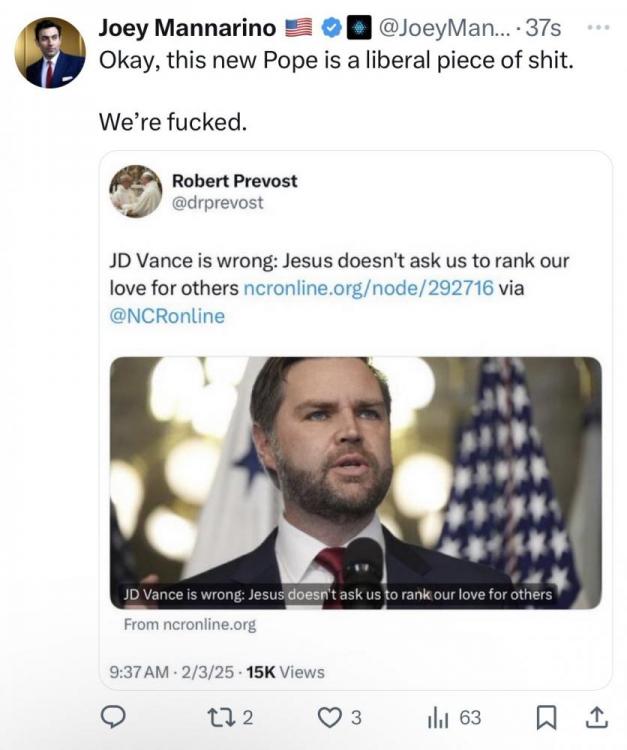Reply to Joey Mannarino's tweet
This screenshot has height=750, width=627.
(x=116, y=716)
